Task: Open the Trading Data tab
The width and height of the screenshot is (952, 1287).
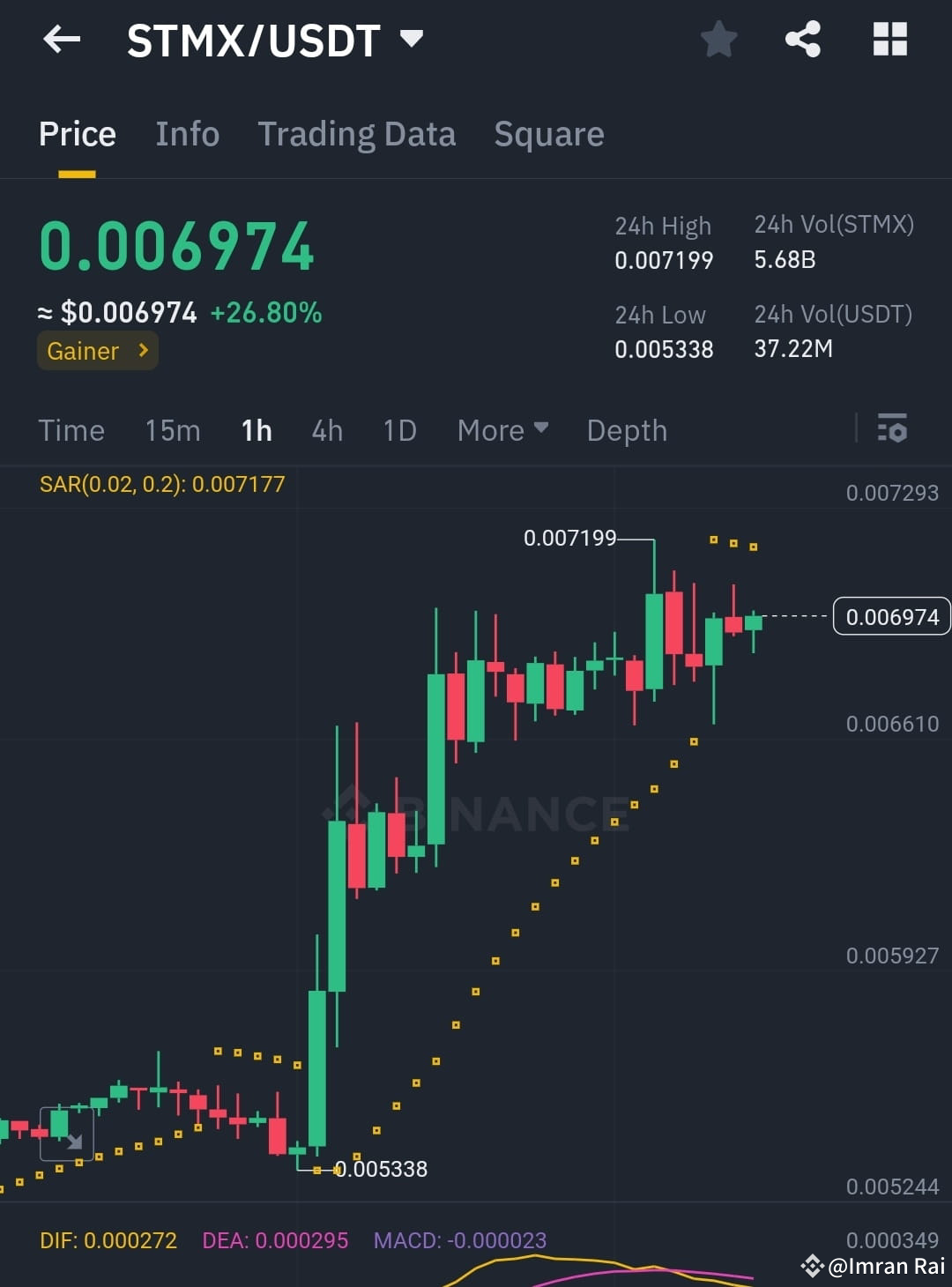Action: [x=357, y=134]
